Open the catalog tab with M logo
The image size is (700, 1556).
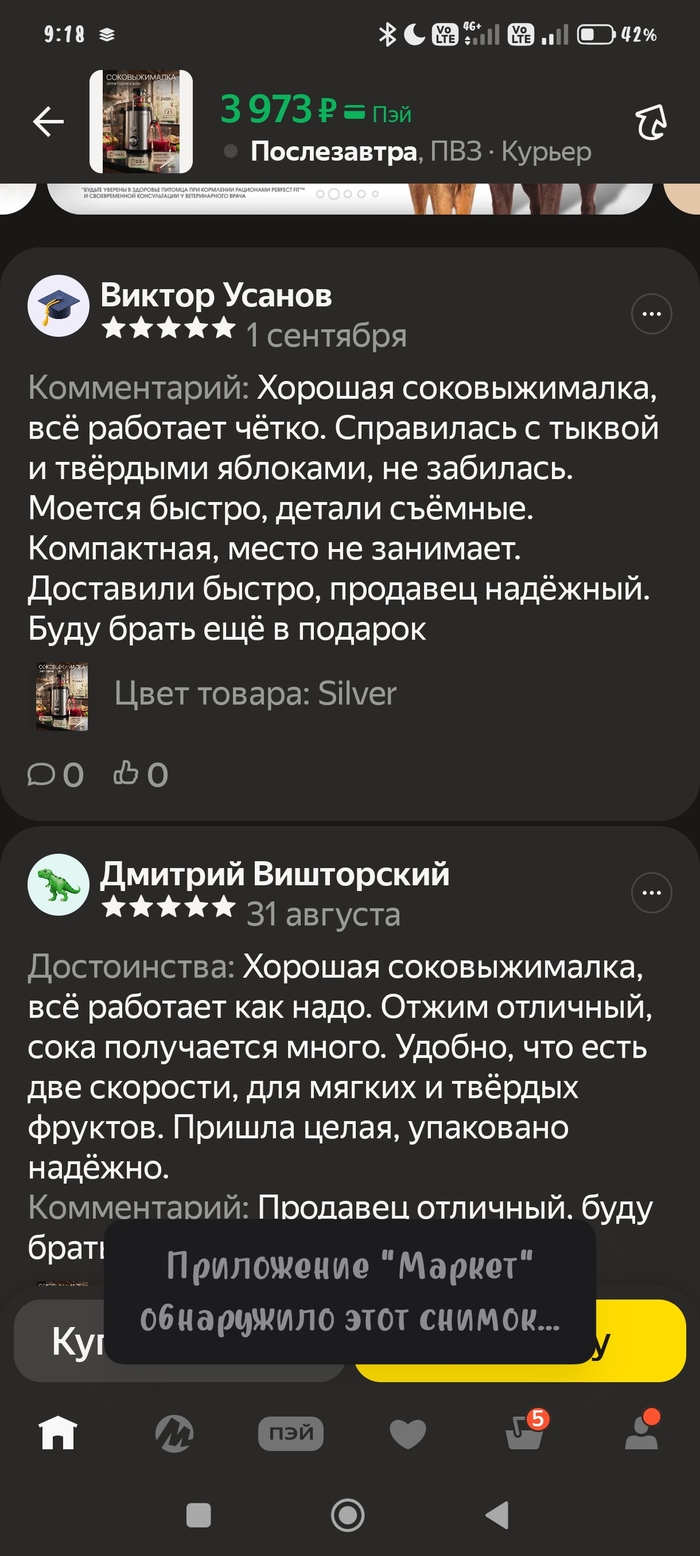pos(174,1435)
